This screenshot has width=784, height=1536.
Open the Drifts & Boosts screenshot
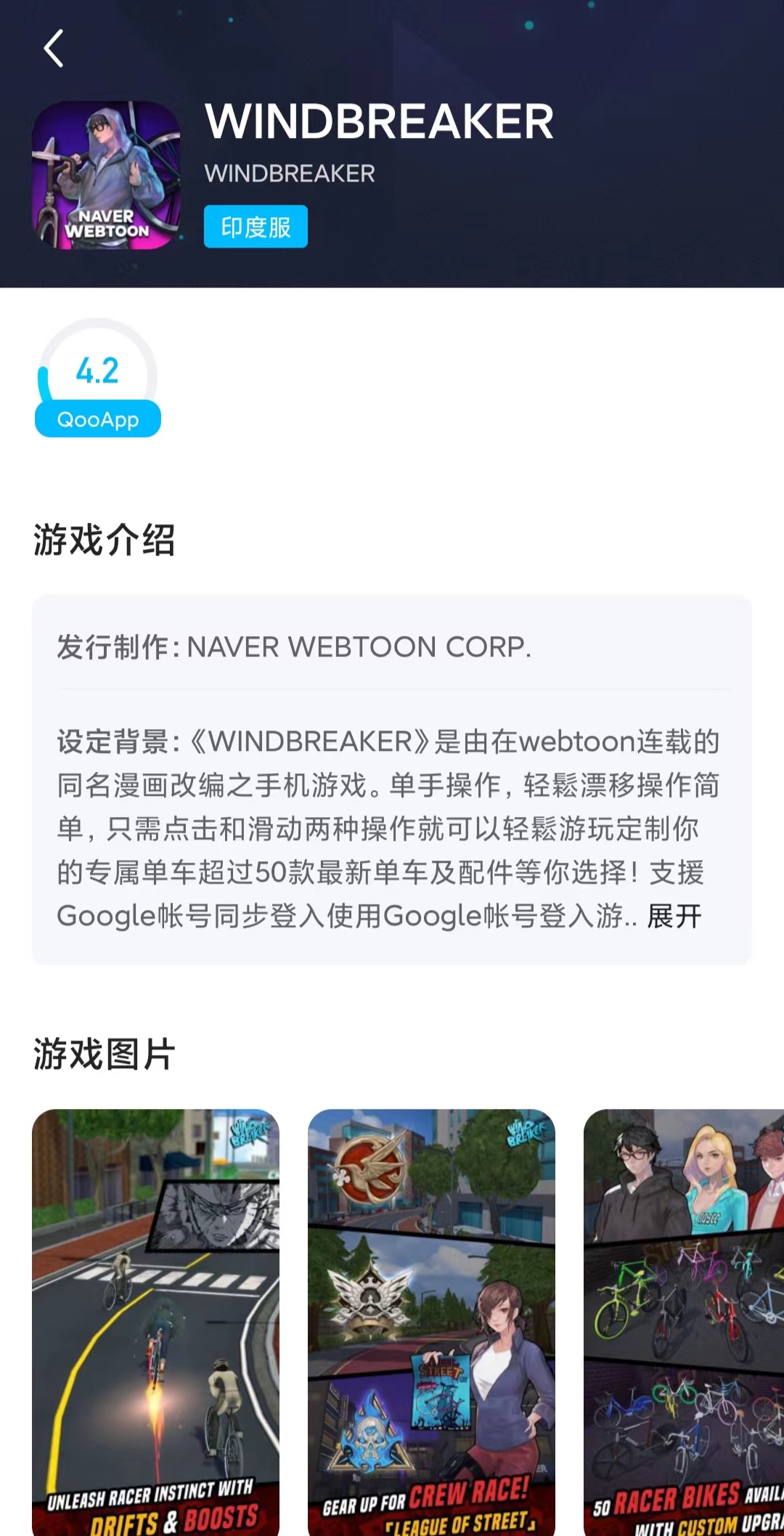tap(155, 1322)
